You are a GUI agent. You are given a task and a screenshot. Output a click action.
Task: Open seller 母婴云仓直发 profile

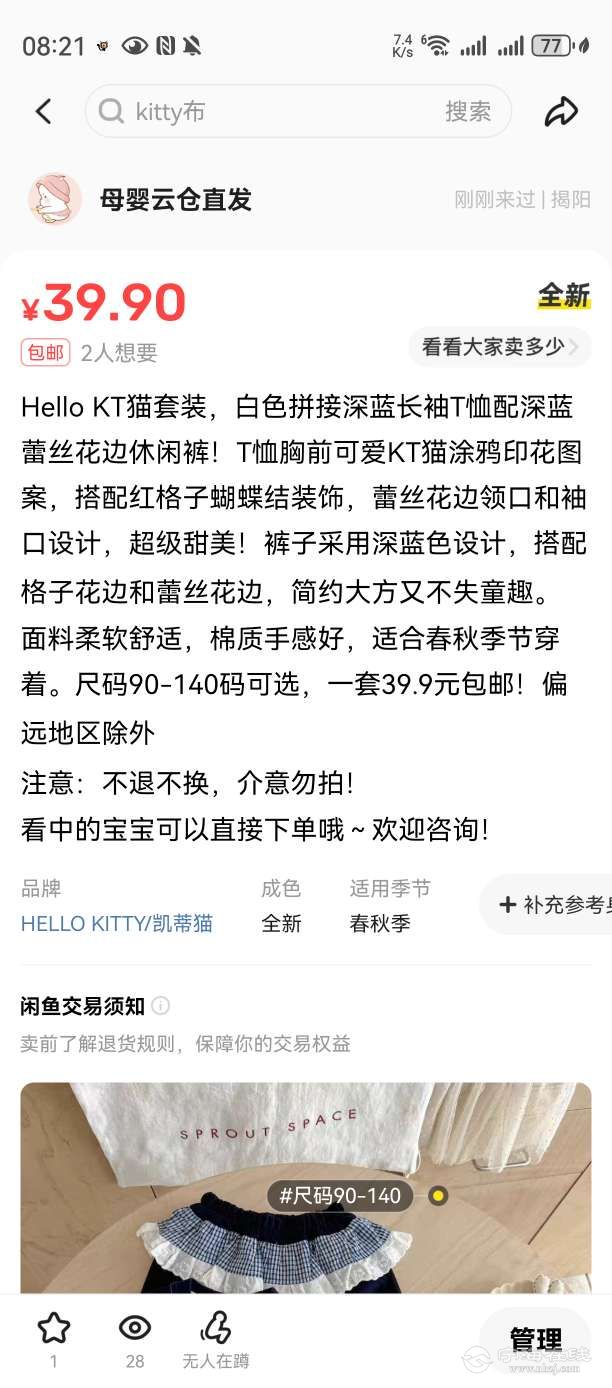(175, 199)
